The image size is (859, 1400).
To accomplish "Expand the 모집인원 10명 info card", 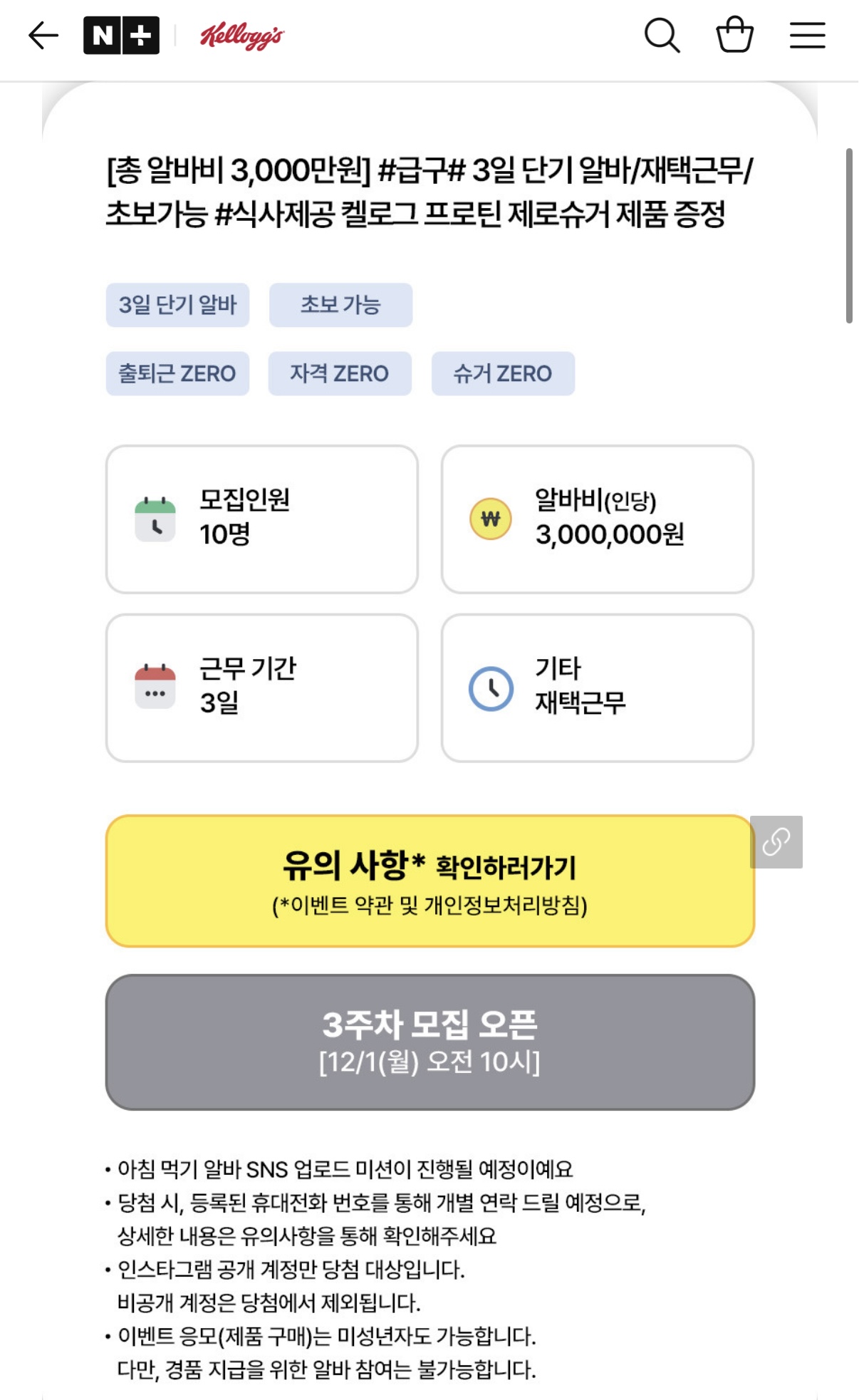I will [262, 519].
